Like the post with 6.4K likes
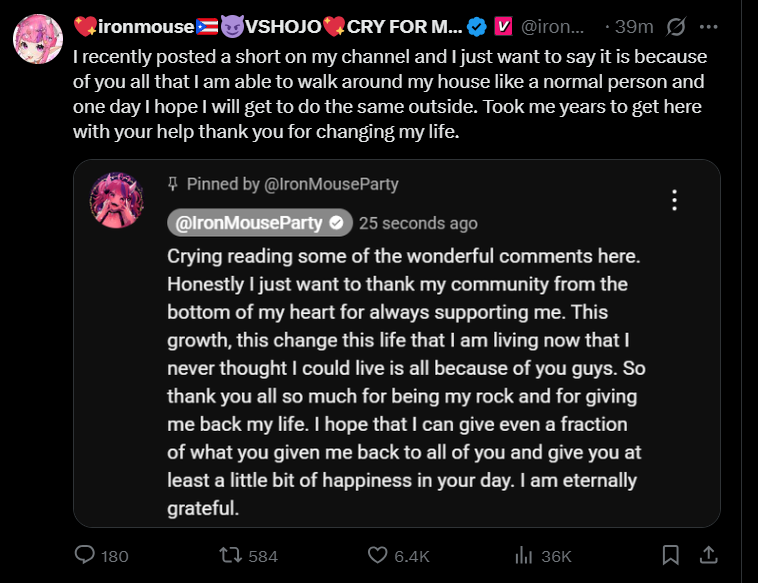758x583 pixels. (x=377, y=555)
